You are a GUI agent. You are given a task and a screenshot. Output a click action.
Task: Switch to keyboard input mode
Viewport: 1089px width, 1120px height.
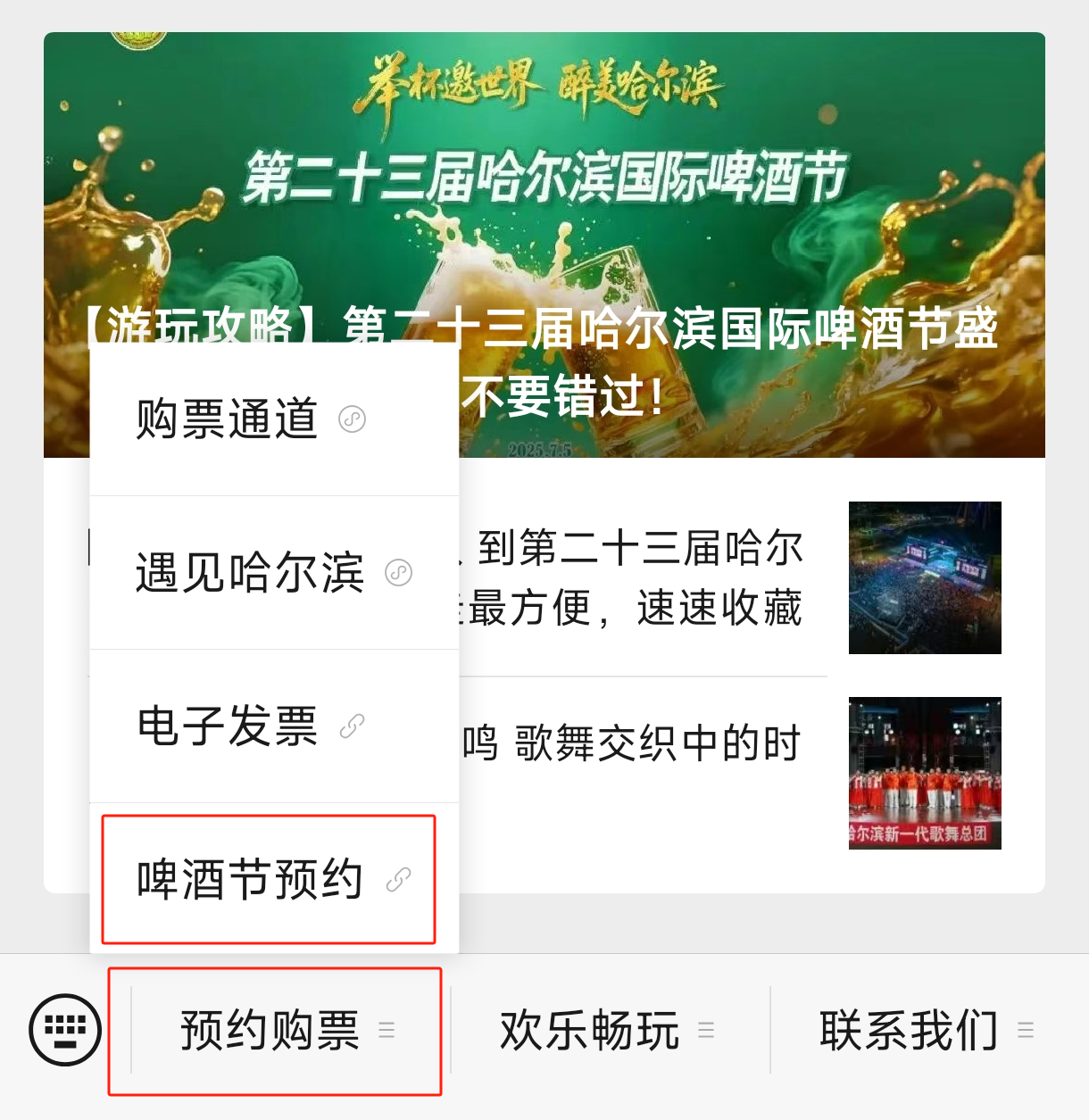coord(65,1030)
